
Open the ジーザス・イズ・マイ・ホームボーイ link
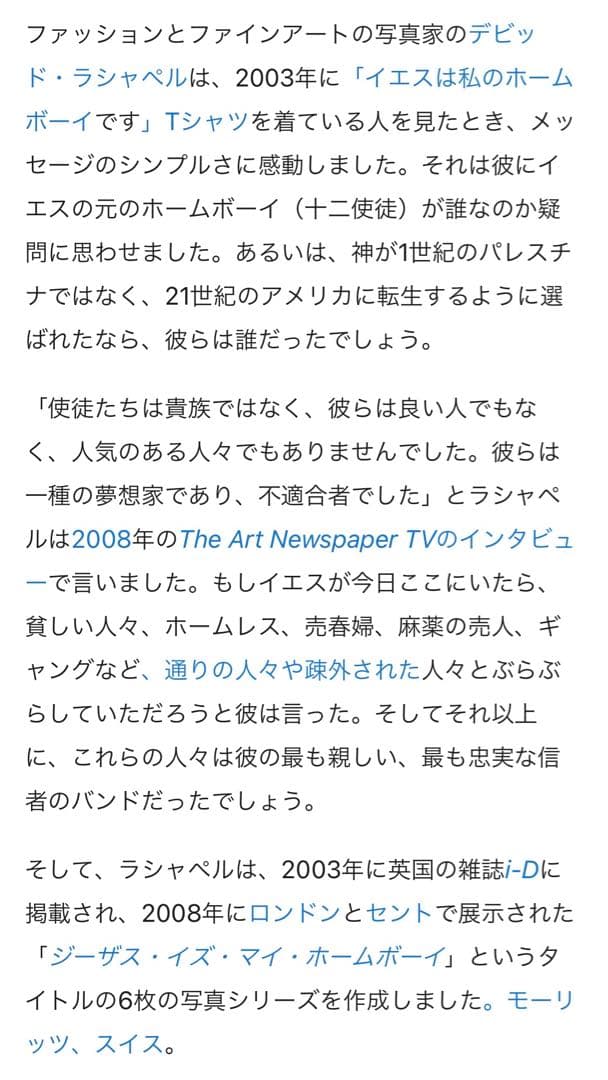(250, 955)
